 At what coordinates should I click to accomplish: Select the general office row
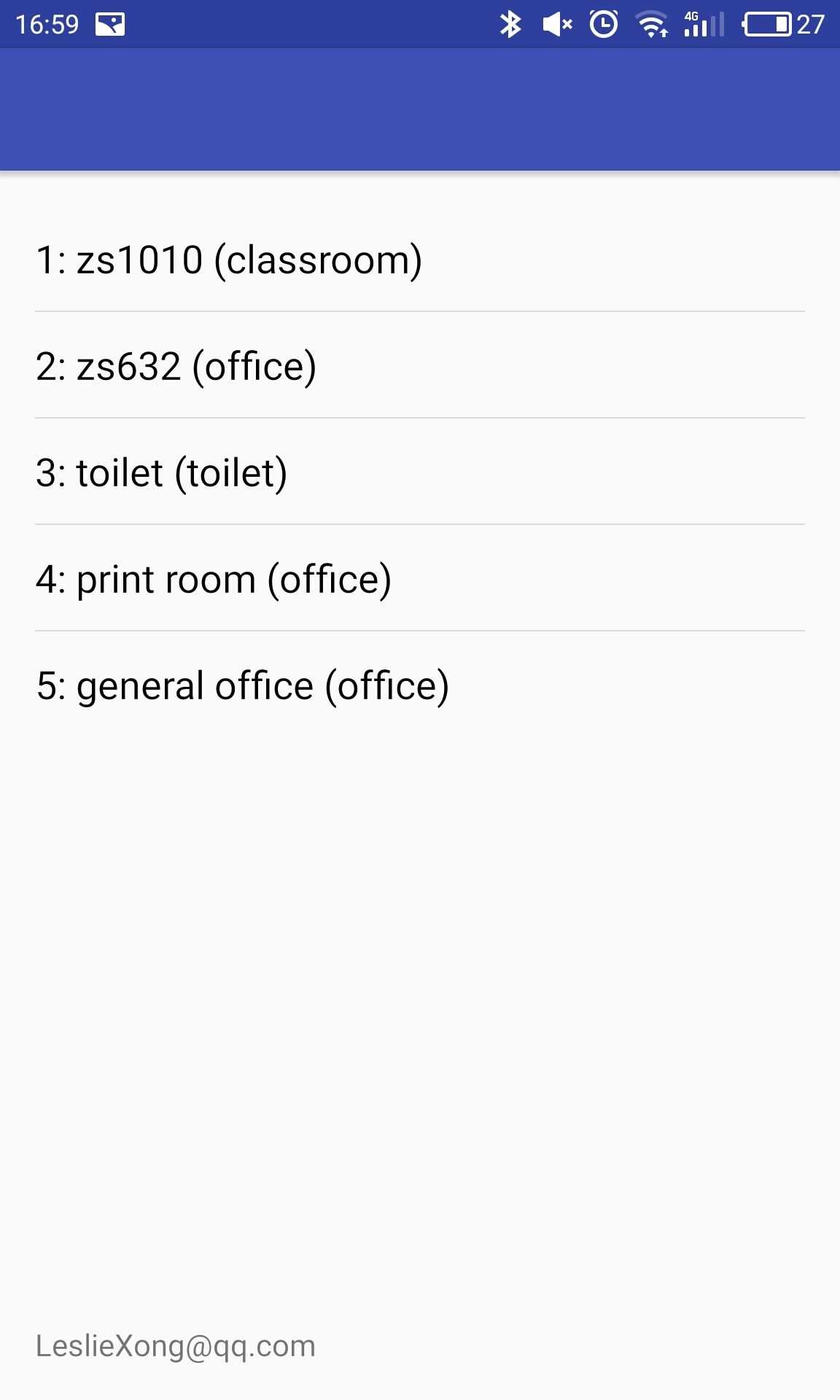point(243,685)
